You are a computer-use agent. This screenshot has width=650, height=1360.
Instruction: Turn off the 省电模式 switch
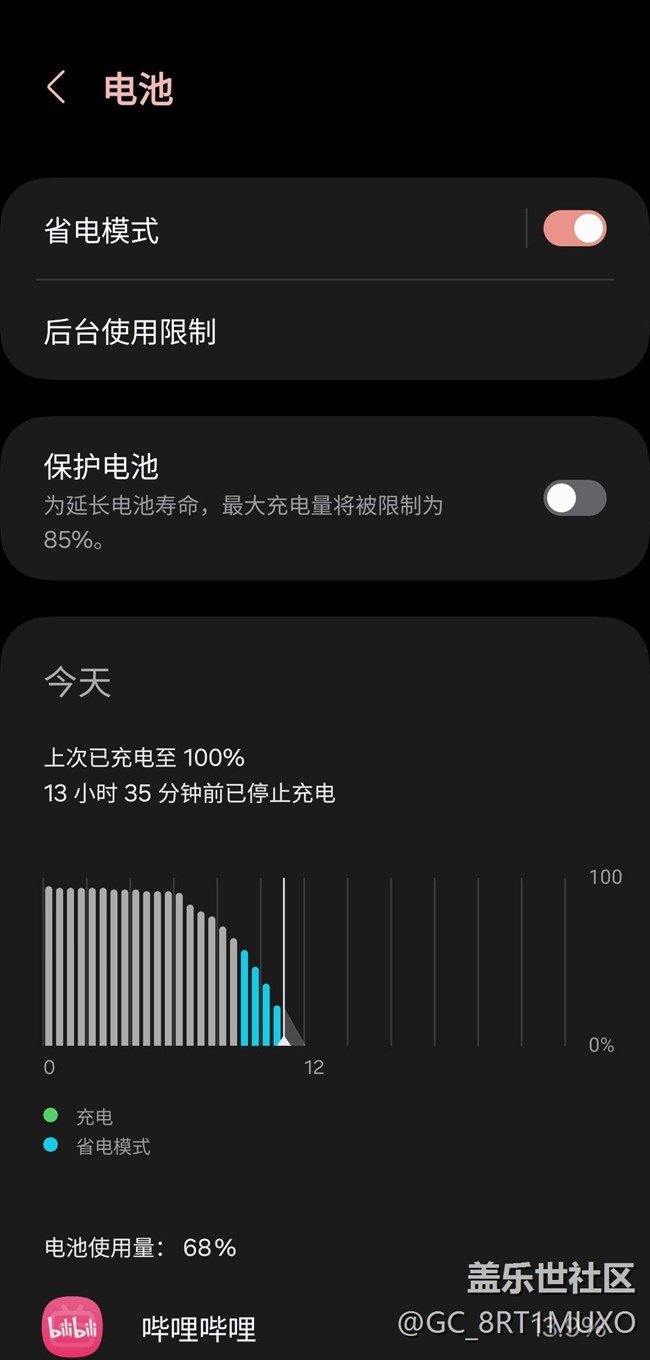tap(574, 229)
